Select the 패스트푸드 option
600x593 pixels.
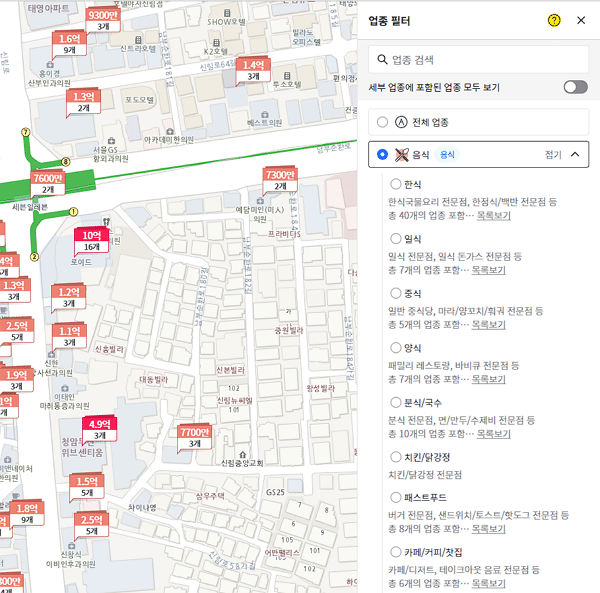[x=396, y=496]
